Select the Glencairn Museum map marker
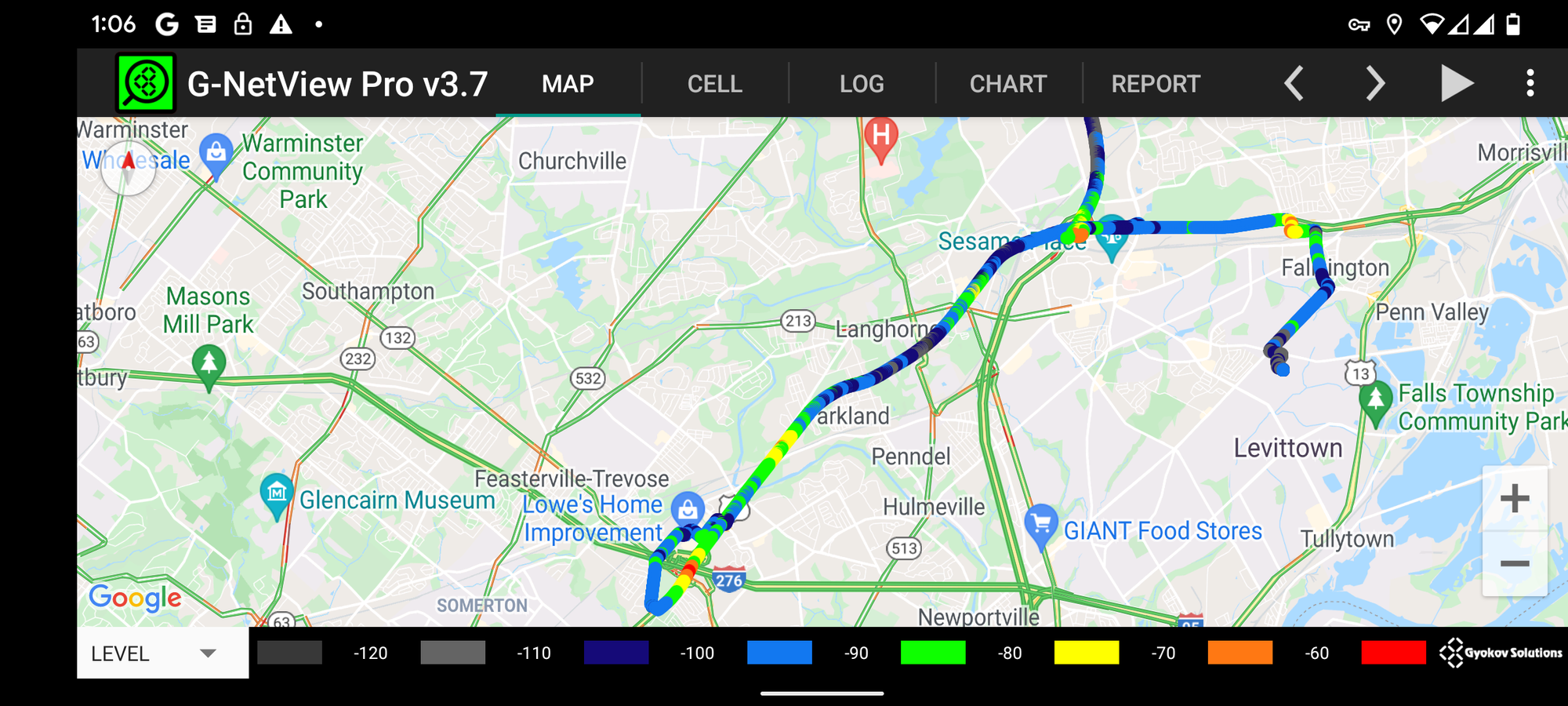The height and width of the screenshot is (706, 1568). (x=276, y=494)
